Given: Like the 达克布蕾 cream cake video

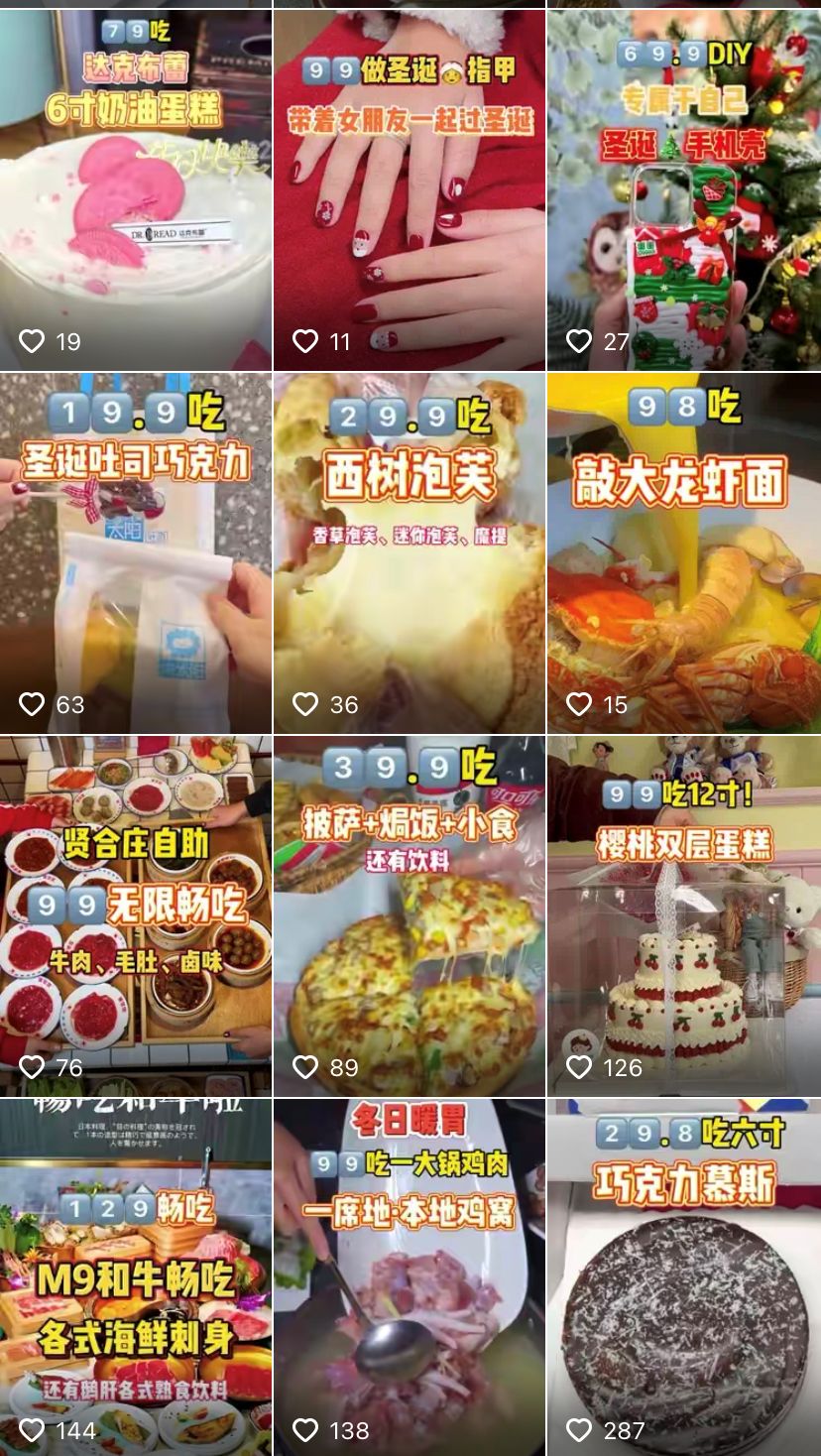Looking at the screenshot, I should 31,340.
